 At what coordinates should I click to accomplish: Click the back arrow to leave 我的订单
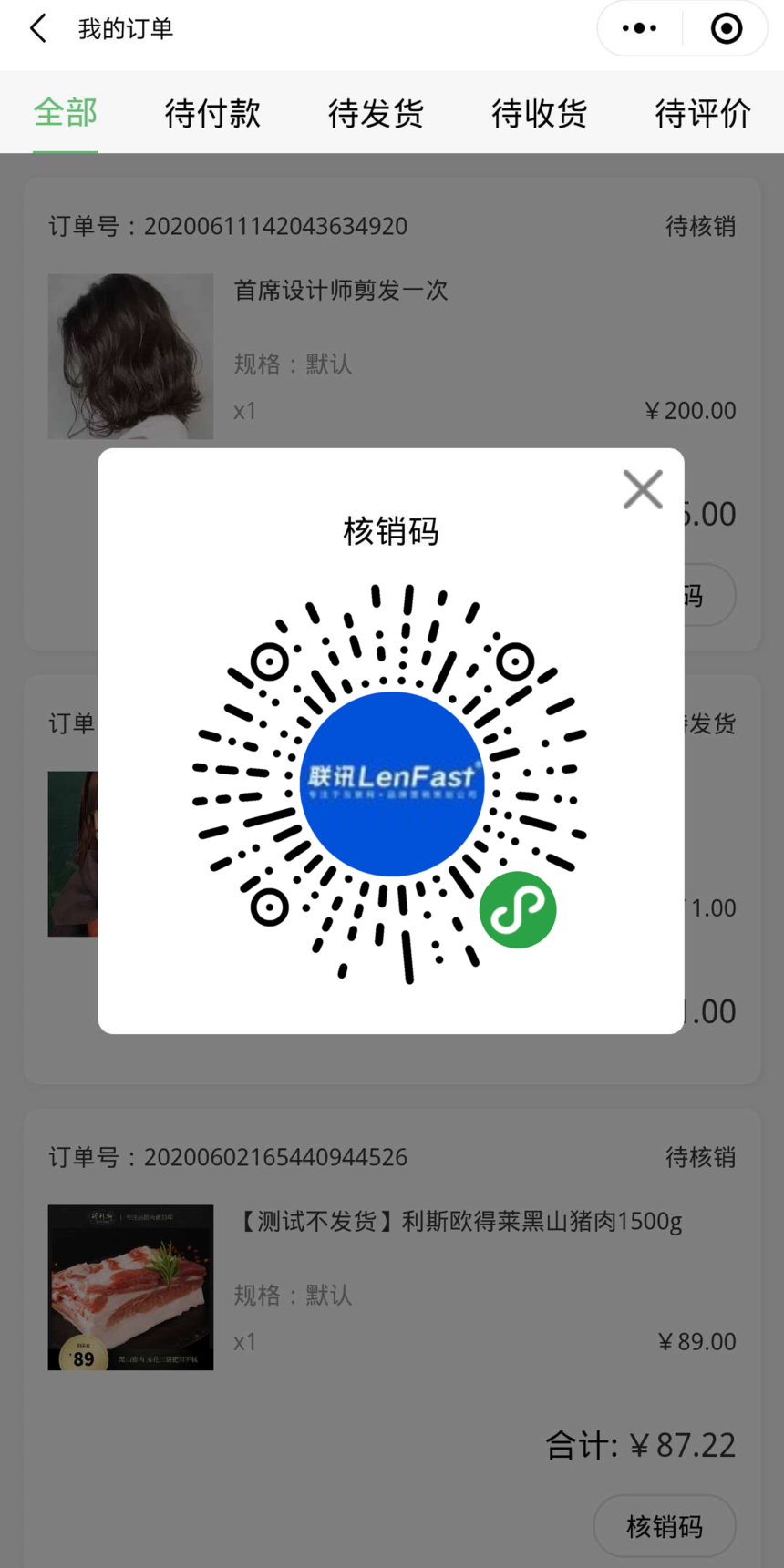pyautogui.click(x=36, y=27)
